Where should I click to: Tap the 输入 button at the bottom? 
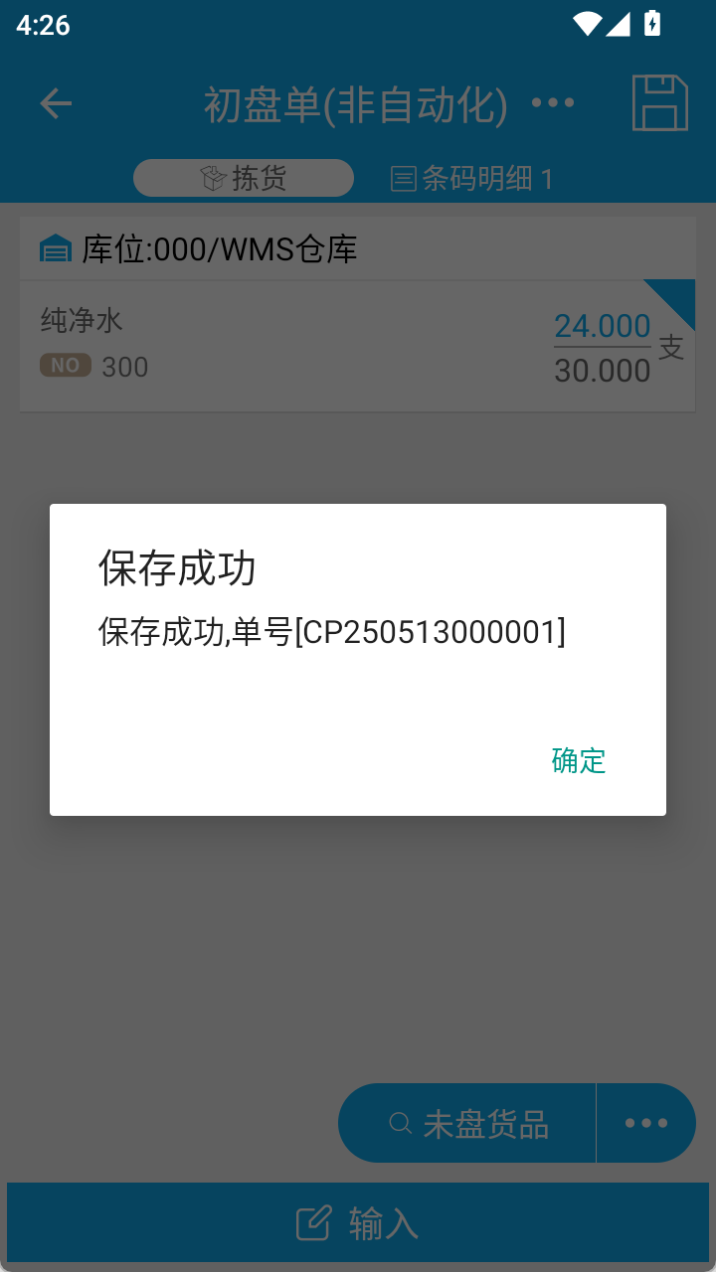pos(358,1223)
